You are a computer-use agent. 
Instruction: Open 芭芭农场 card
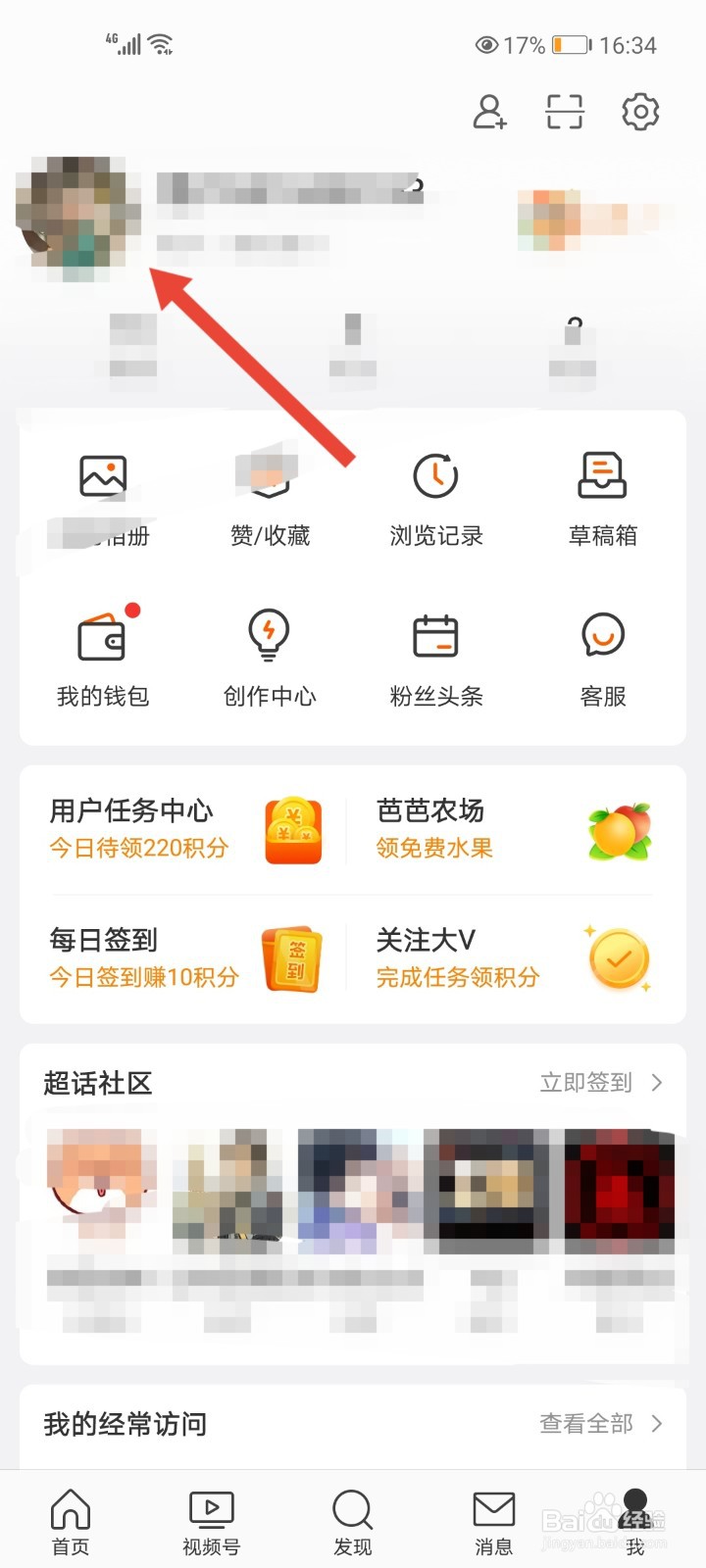[x=513, y=829]
